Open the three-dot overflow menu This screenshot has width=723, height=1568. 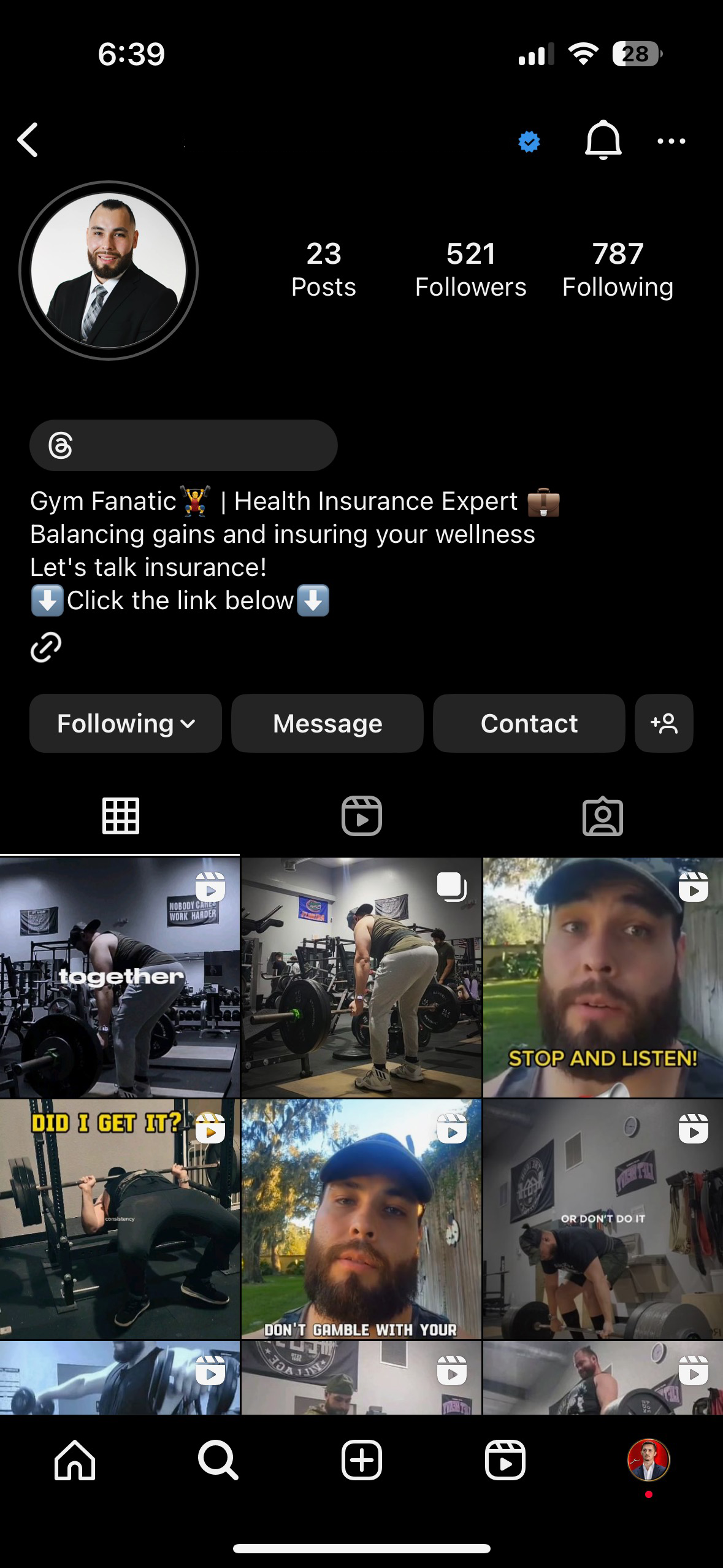pyautogui.click(x=671, y=141)
